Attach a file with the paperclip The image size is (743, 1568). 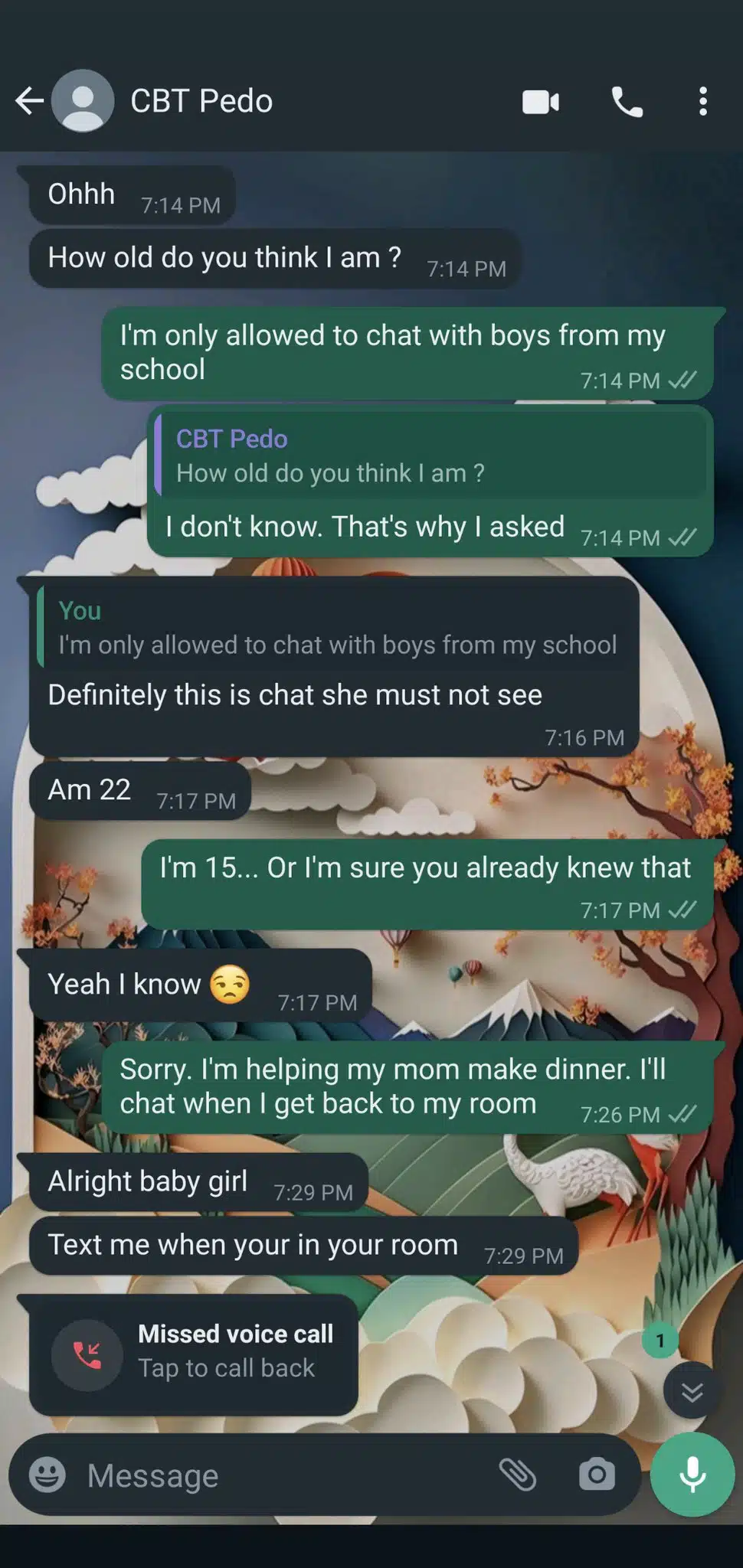coord(518,1475)
